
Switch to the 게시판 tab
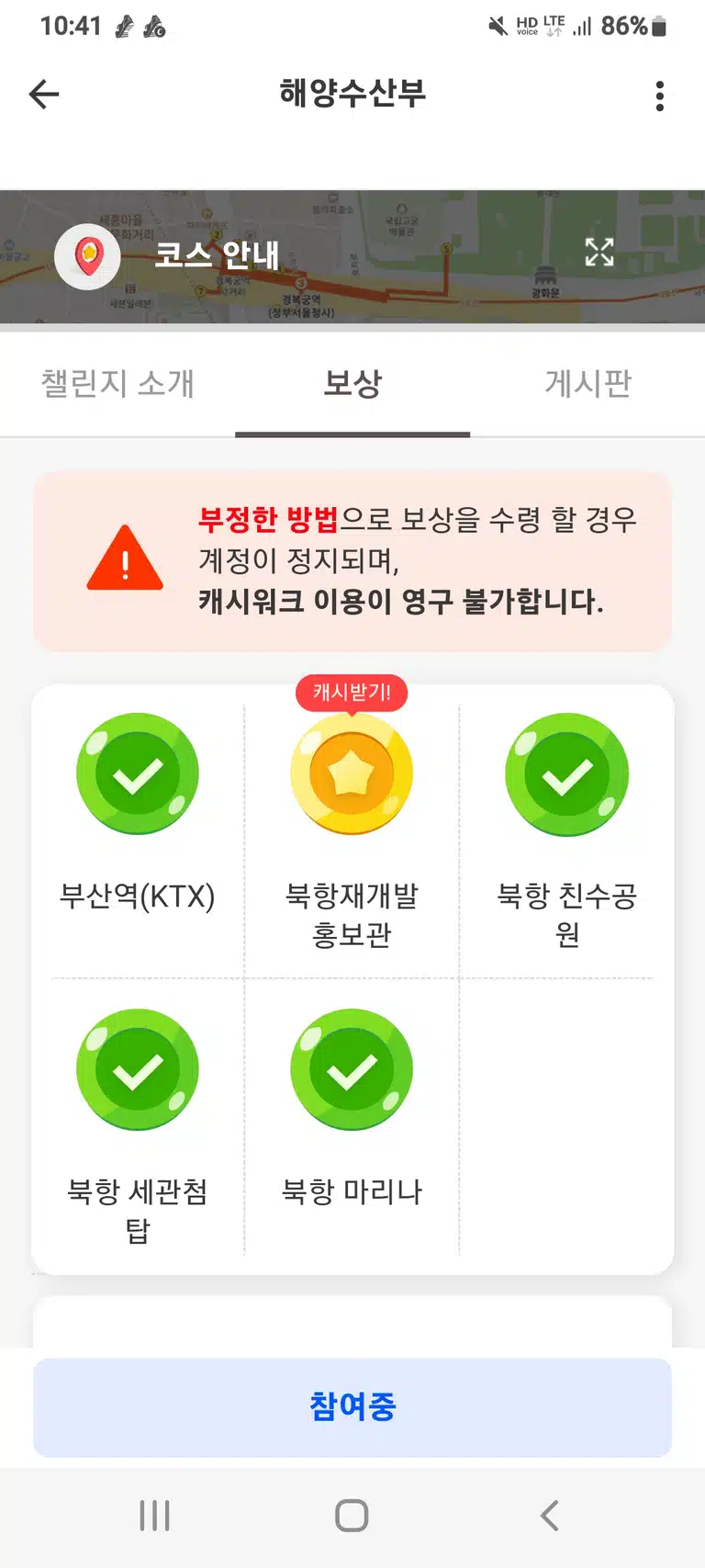coord(587,383)
